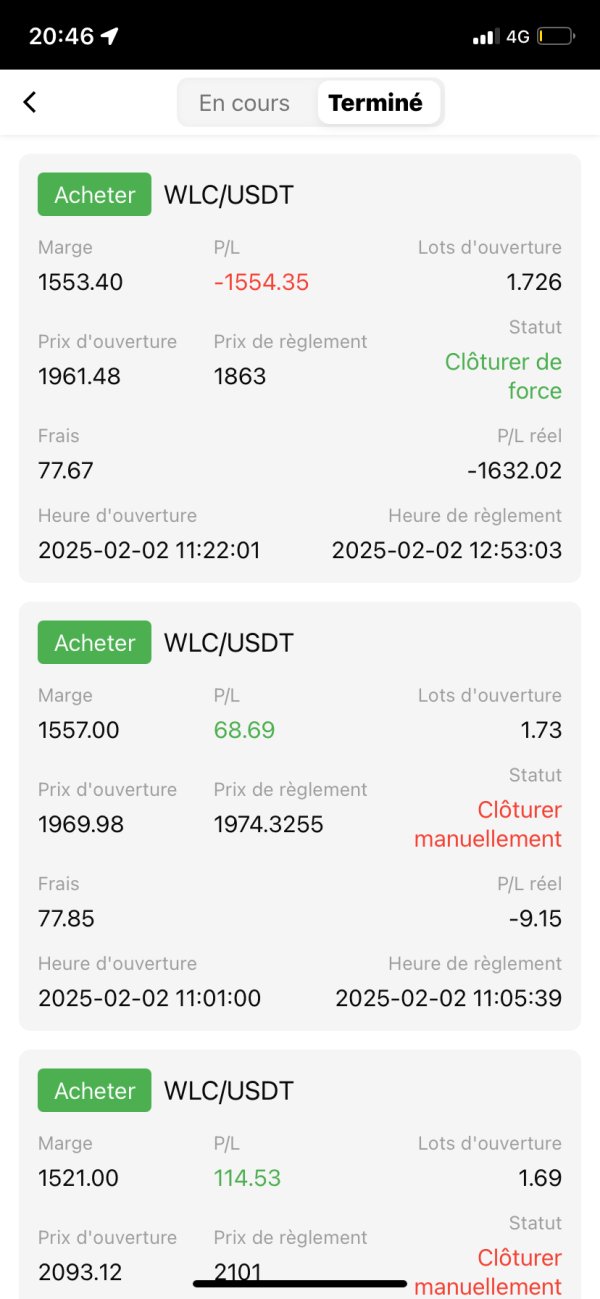The width and height of the screenshot is (600, 1299).
Task: Go back using the arrow
Action: [x=30, y=102]
